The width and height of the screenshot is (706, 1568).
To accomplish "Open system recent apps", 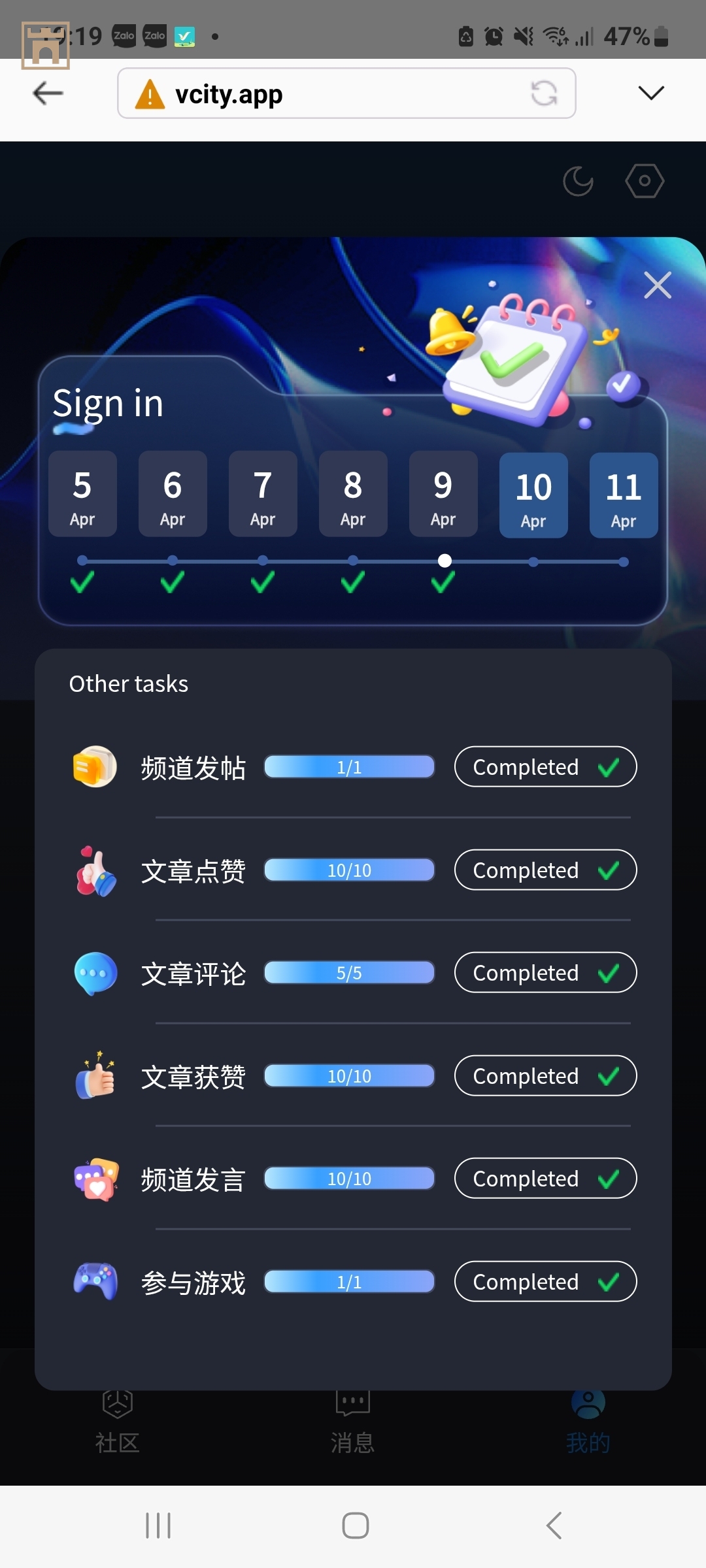I will pyautogui.click(x=158, y=1526).
